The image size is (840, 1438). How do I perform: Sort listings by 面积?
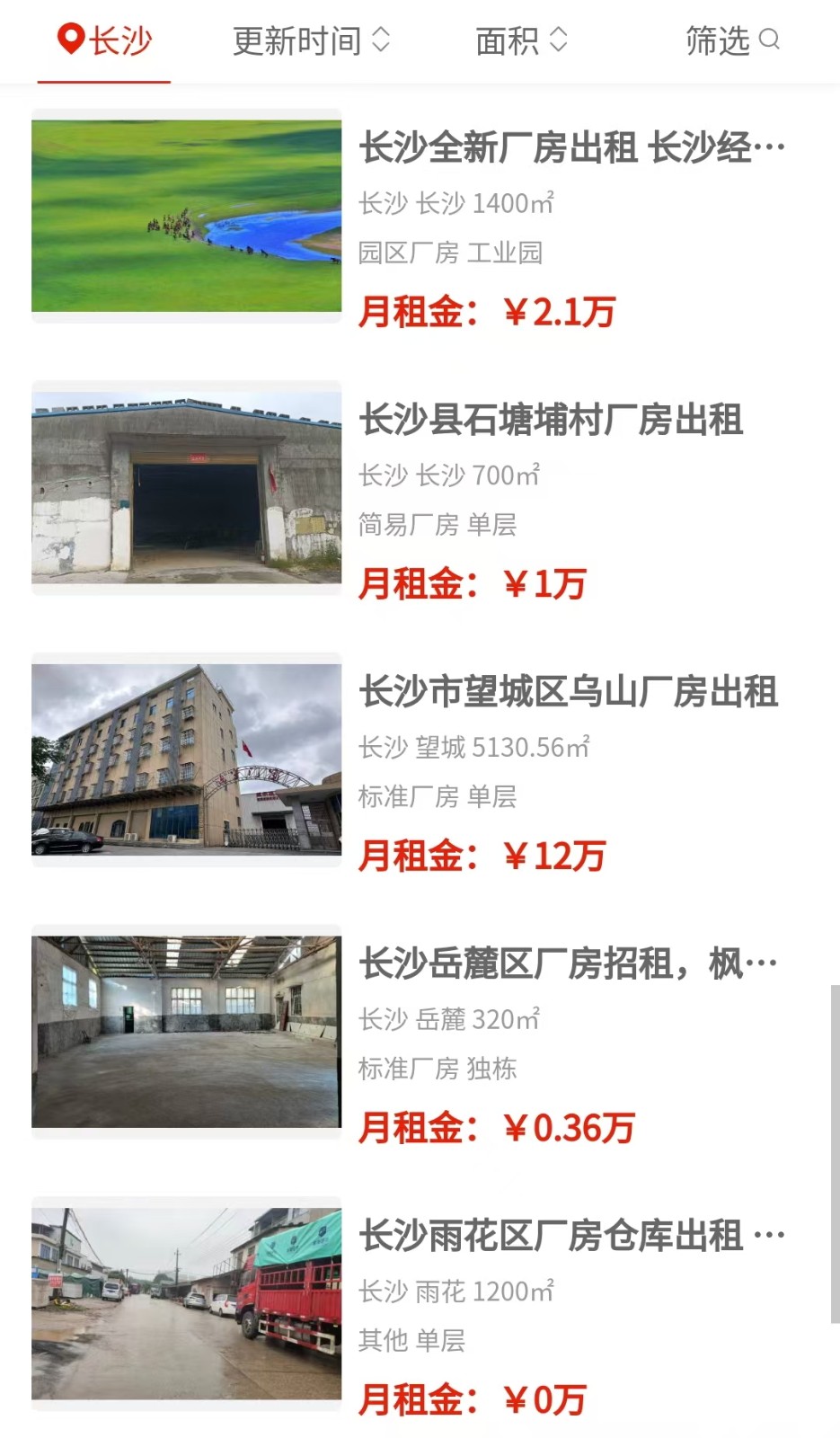pyautogui.click(x=521, y=40)
